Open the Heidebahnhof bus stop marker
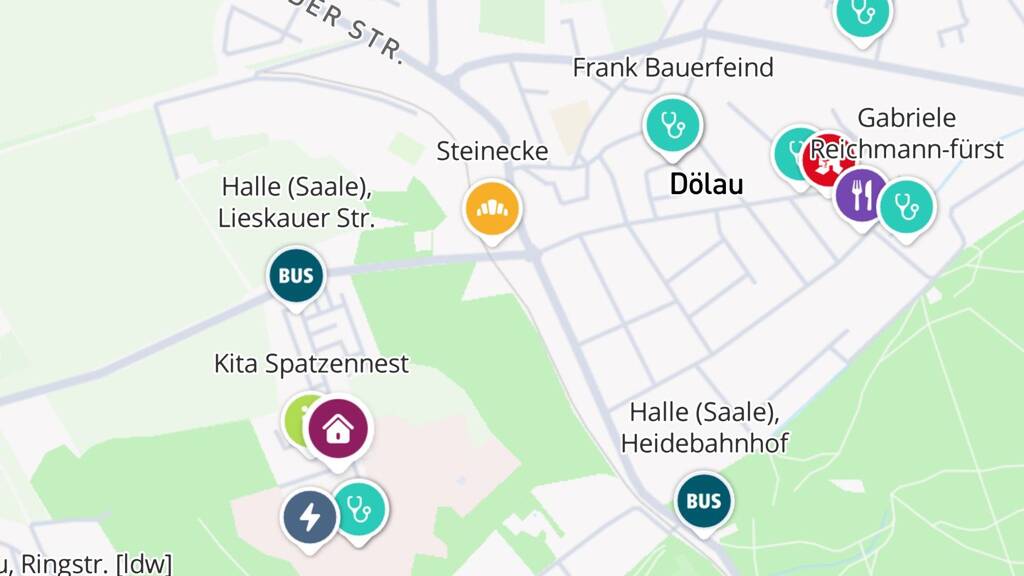 [703, 500]
